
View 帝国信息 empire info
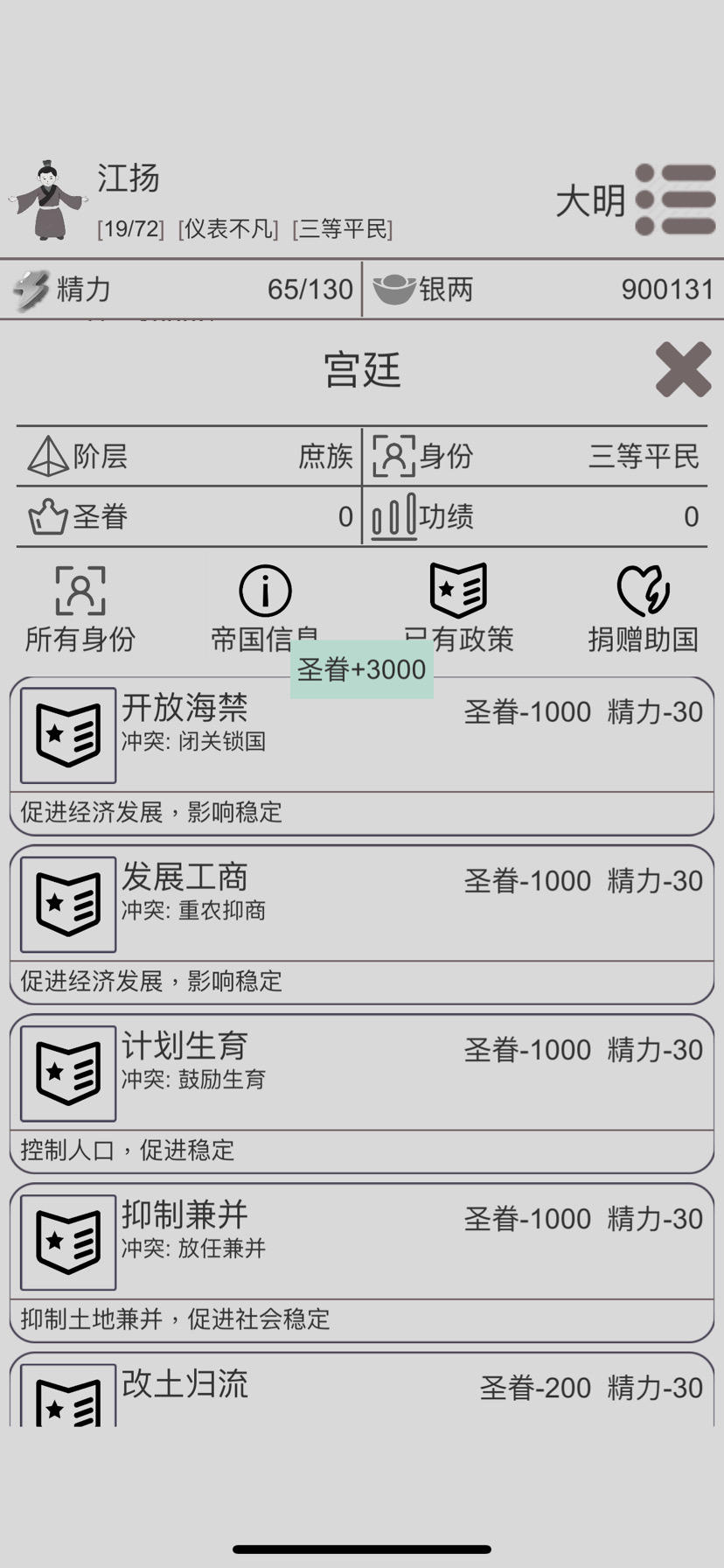click(x=265, y=605)
